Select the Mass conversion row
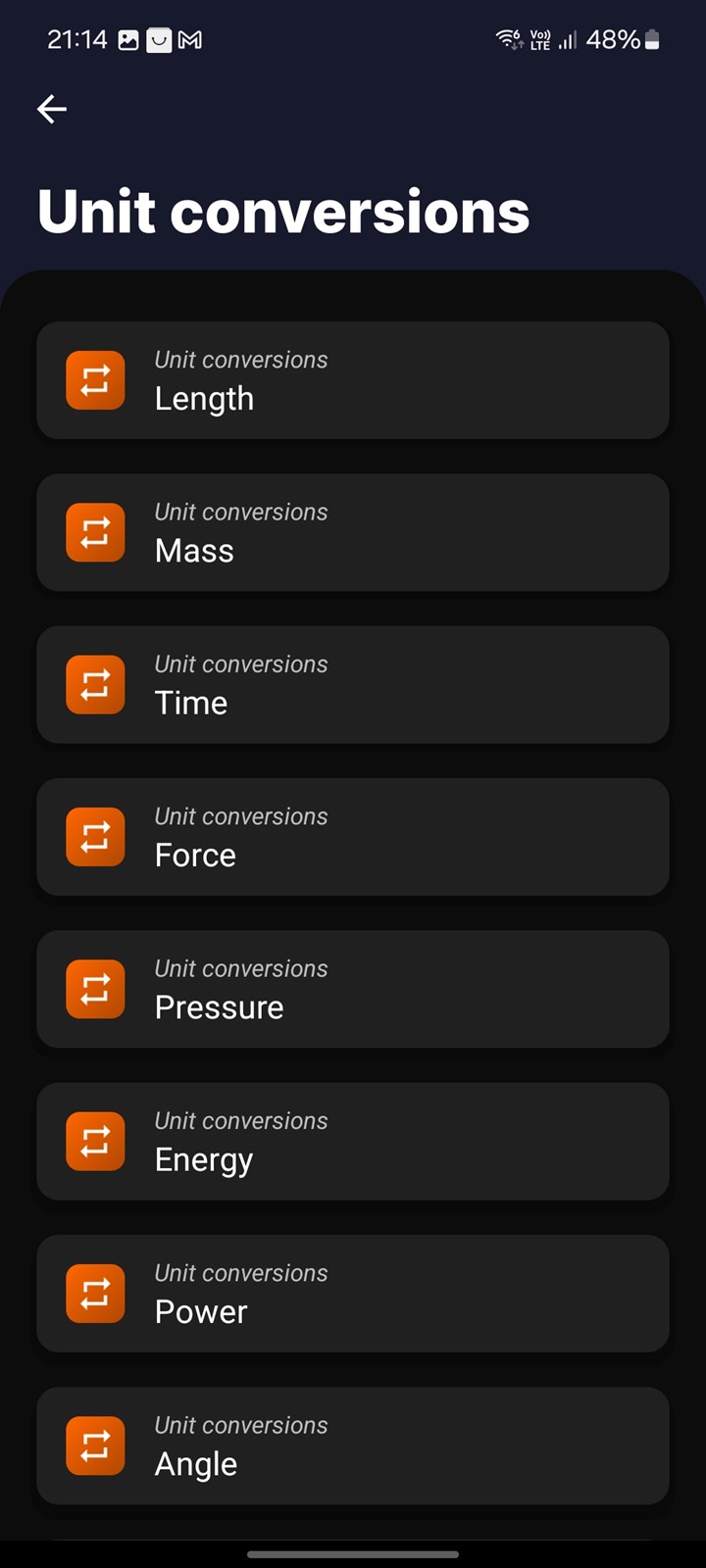This screenshot has height=1568, width=706. 353,532
